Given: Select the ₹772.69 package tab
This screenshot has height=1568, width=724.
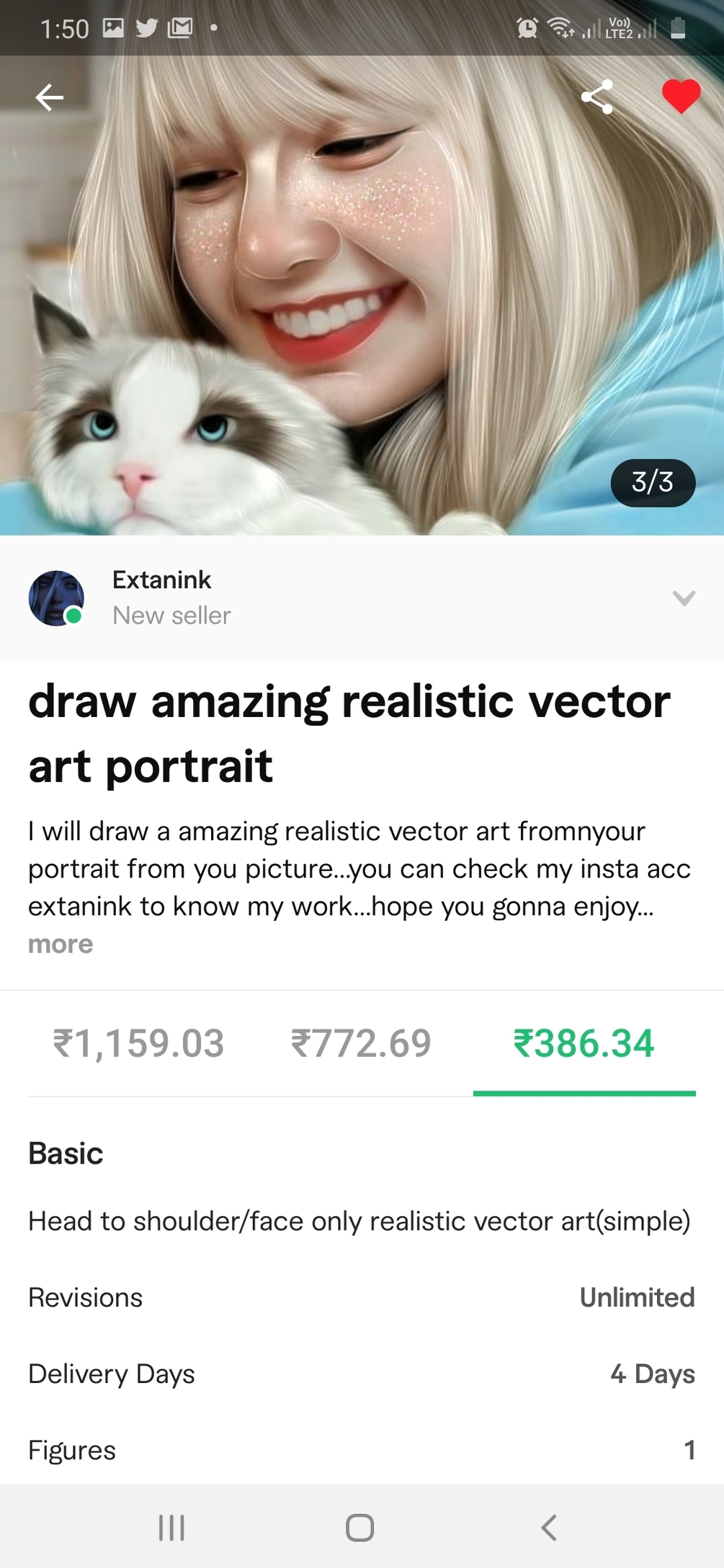Looking at the screenshot, I should pos(361,1043).
